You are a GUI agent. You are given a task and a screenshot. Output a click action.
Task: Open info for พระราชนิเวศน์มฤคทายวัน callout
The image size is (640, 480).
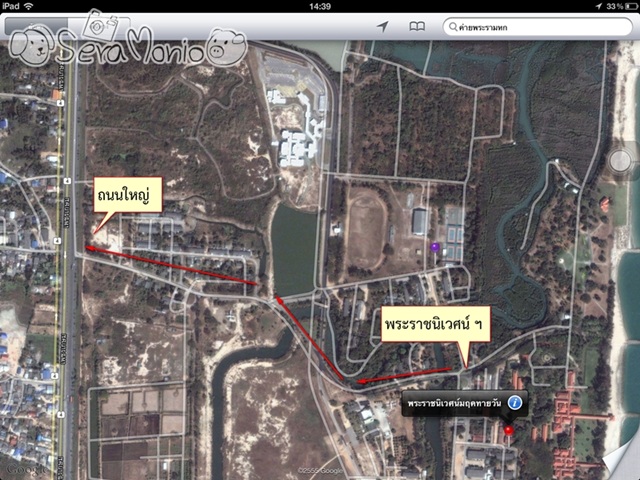[514, 403]
